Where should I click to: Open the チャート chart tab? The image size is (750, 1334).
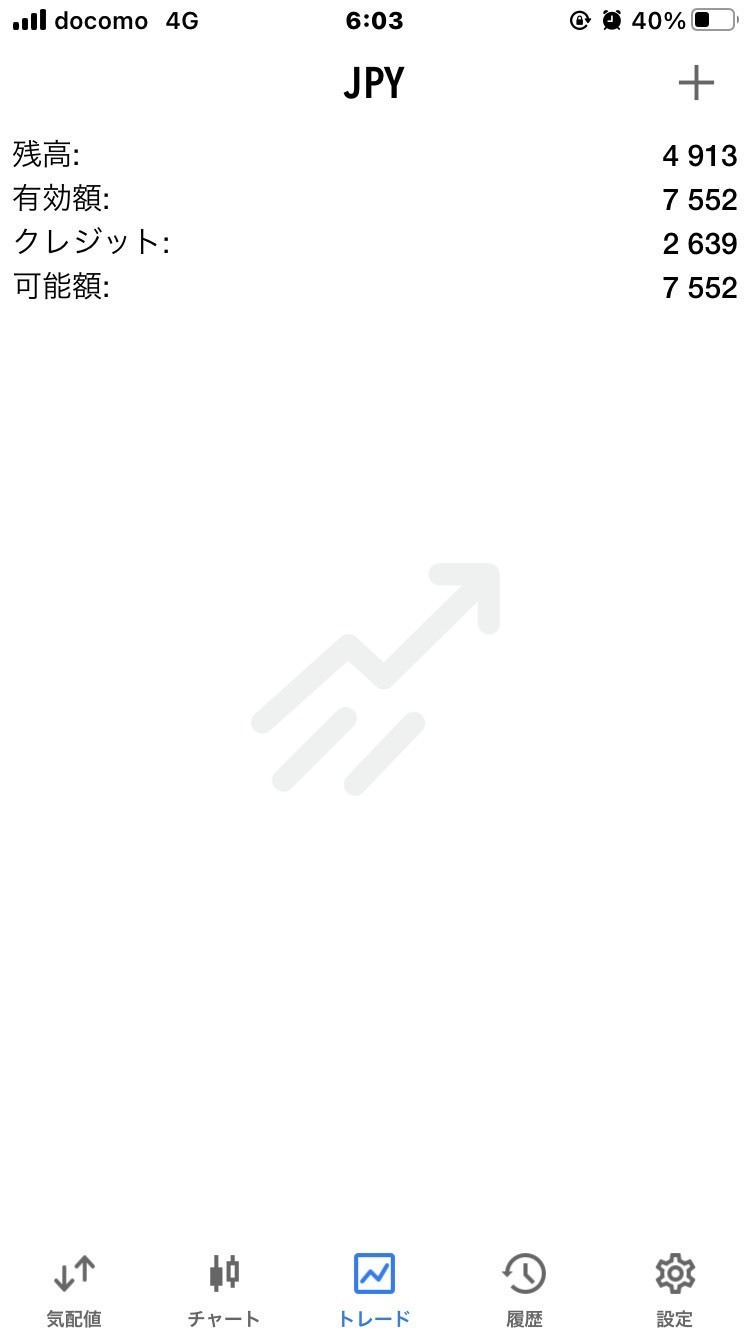224,1290
